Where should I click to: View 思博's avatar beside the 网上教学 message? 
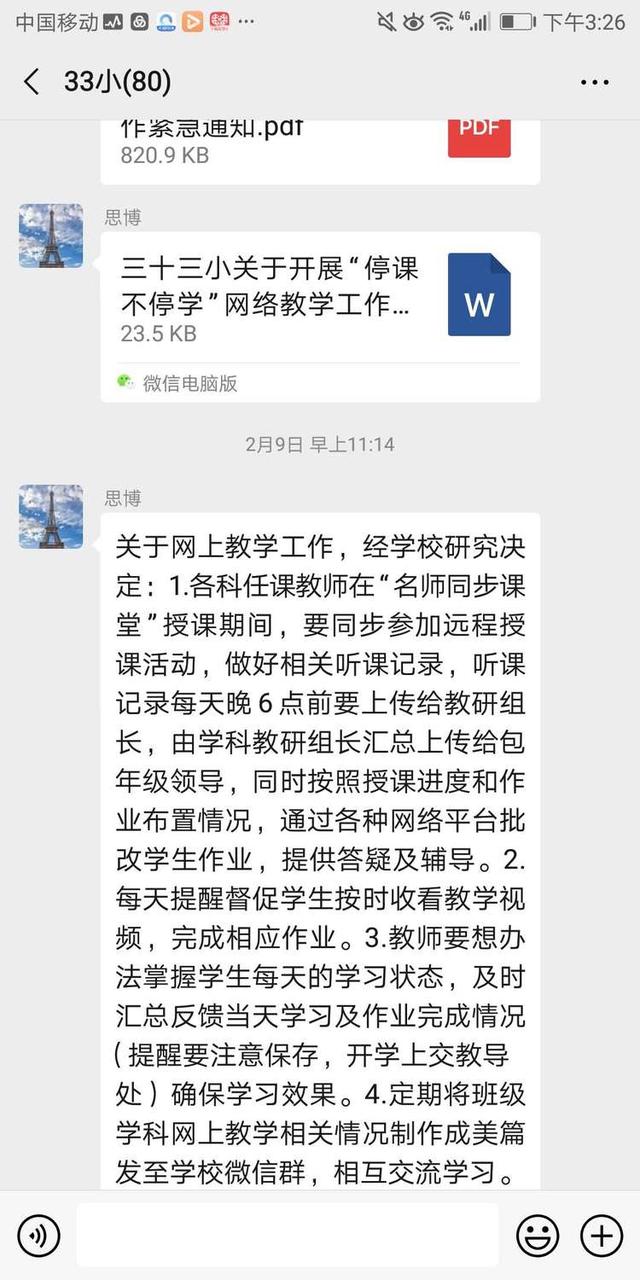[51, 516]
